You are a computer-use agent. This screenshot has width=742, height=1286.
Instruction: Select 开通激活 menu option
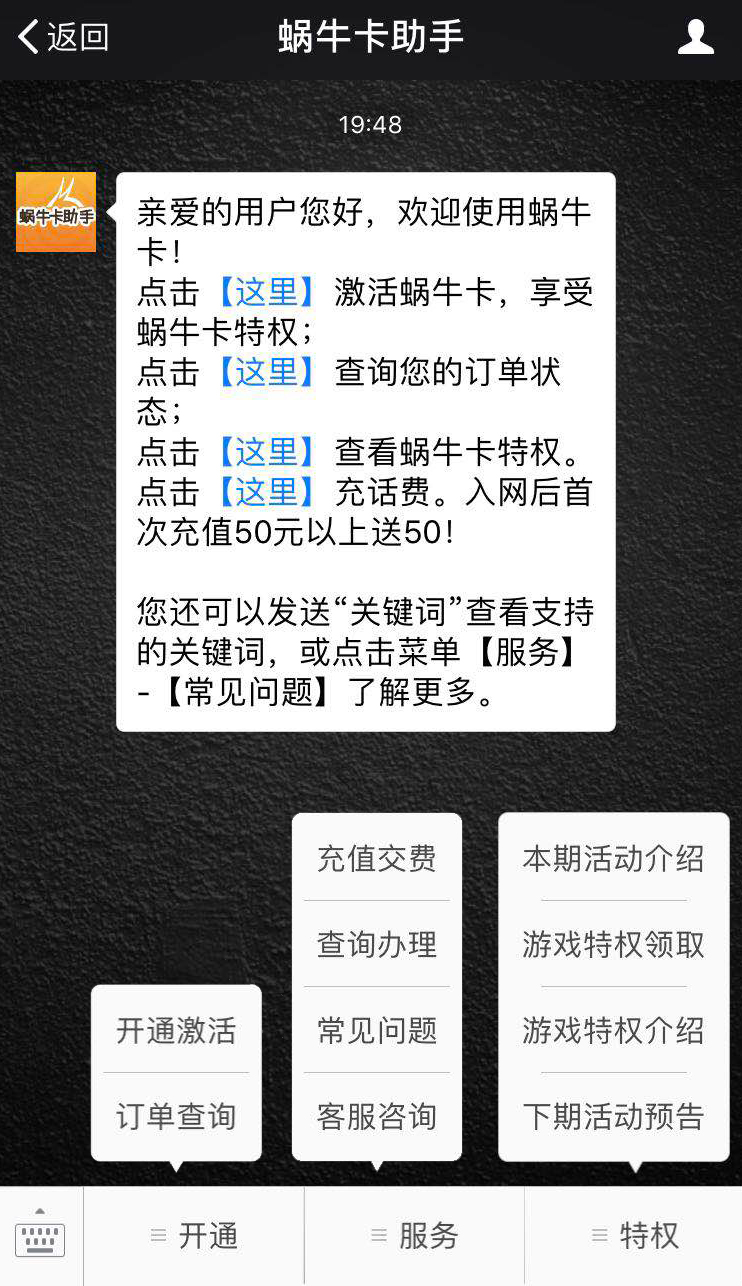click(x=175, y=1032)
